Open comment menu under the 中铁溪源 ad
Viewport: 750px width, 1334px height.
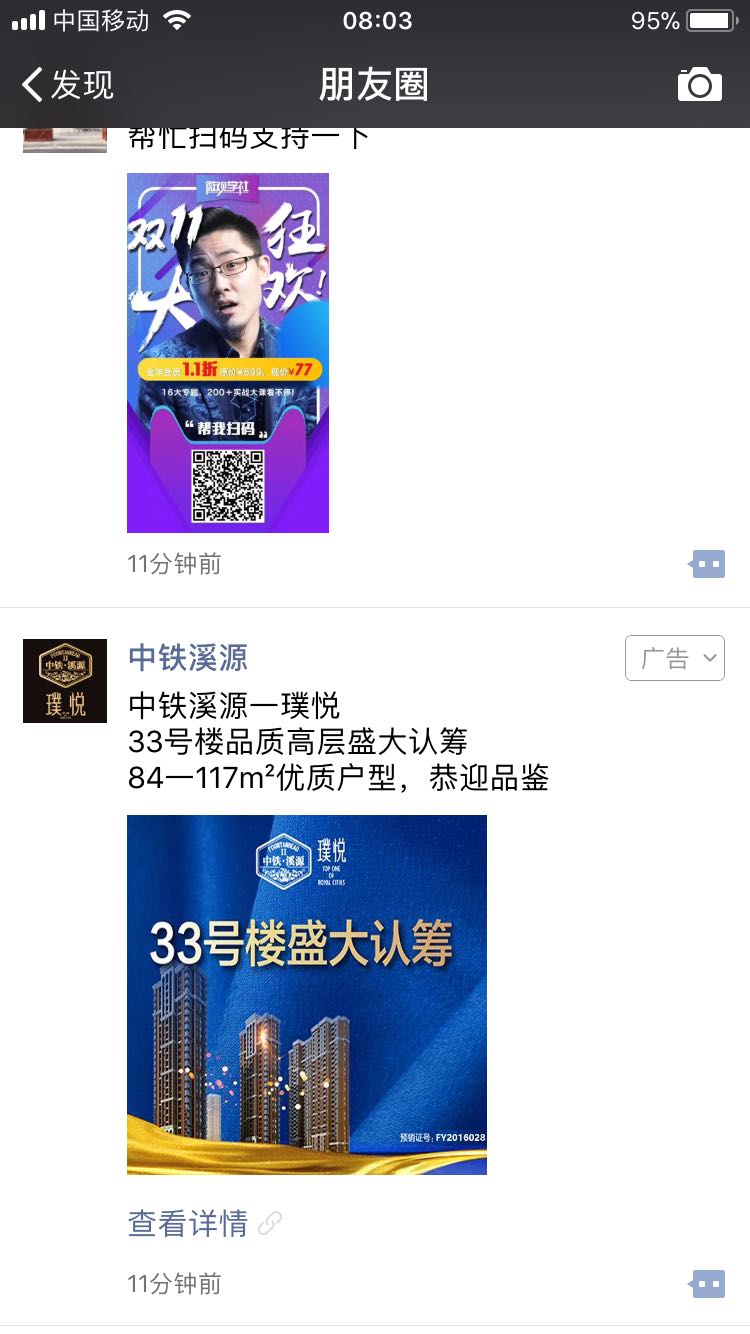708,1284
